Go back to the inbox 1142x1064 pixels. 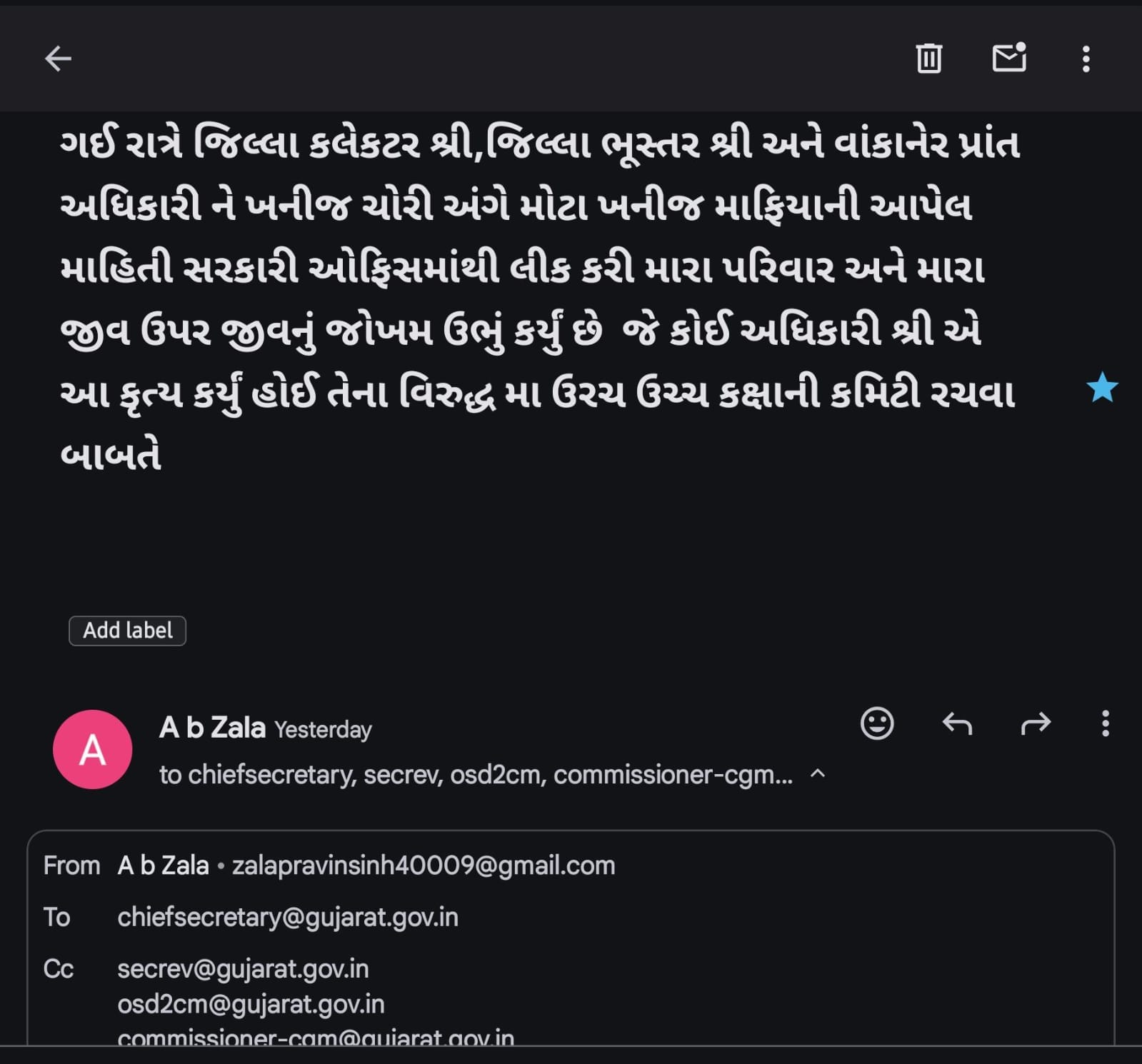pyautogui.click(x=58, y=59)
